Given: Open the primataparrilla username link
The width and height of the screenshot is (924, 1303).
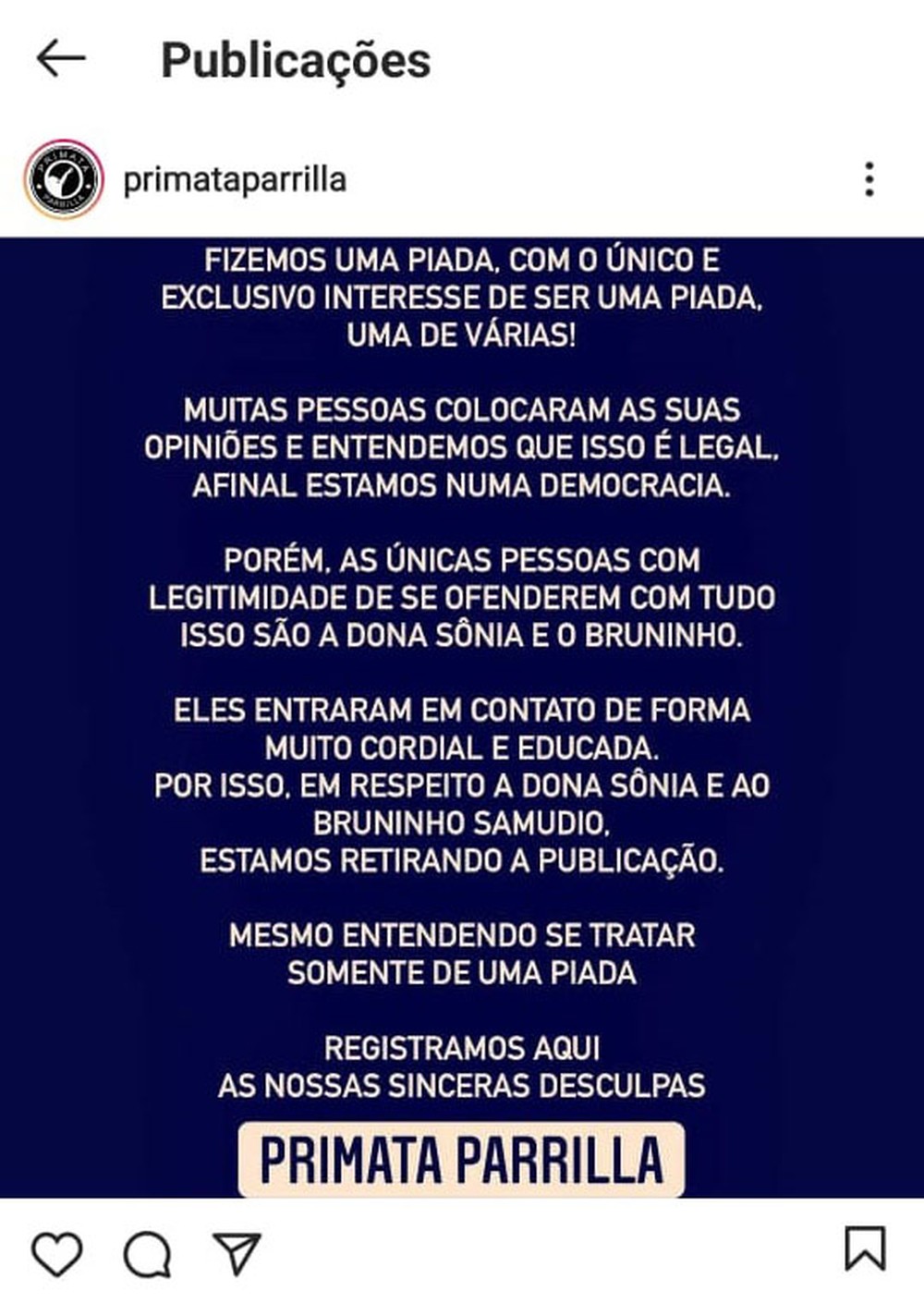Looking at the screenshot, I should [x=235, y=179].
